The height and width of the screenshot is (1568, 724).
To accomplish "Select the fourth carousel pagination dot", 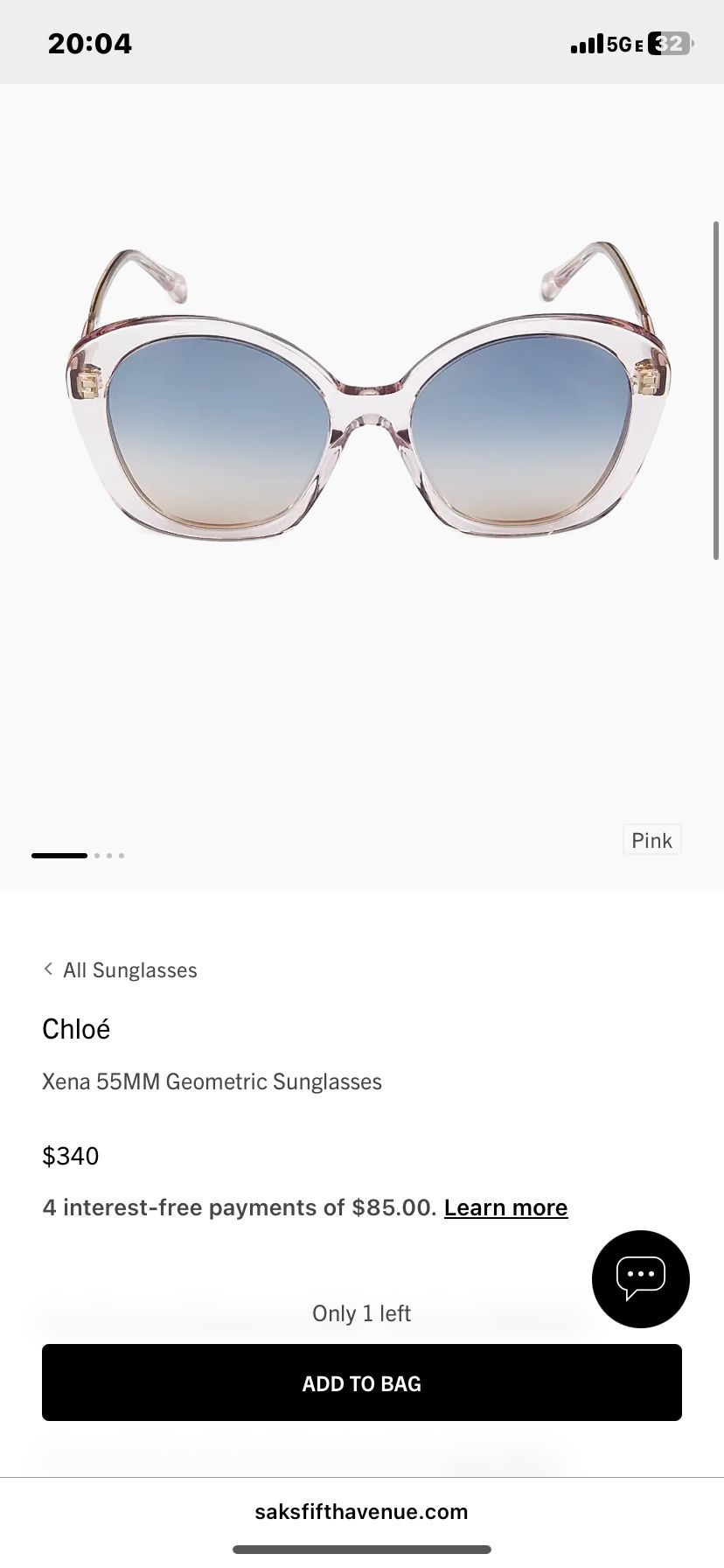I will [x=120, y=855].
